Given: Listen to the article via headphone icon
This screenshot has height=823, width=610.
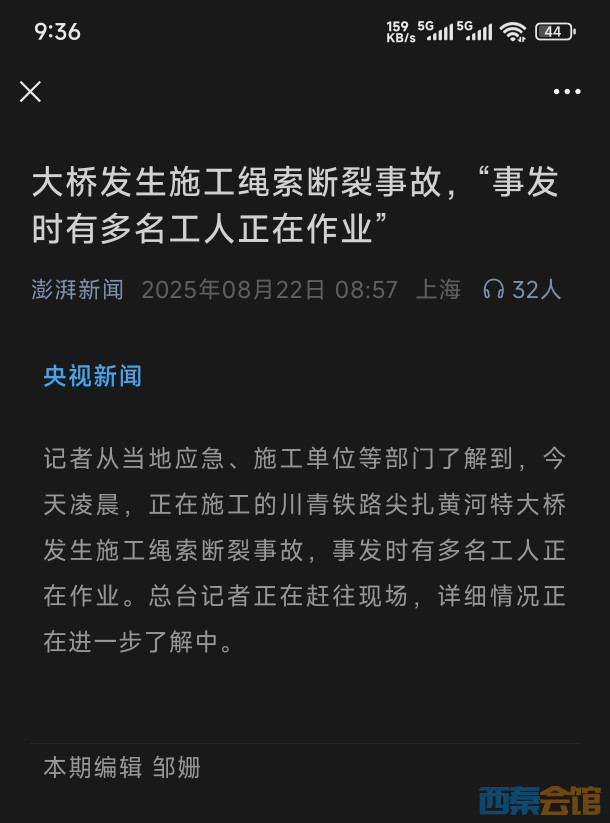Looking at the screenshot, I should pos(494,290).
